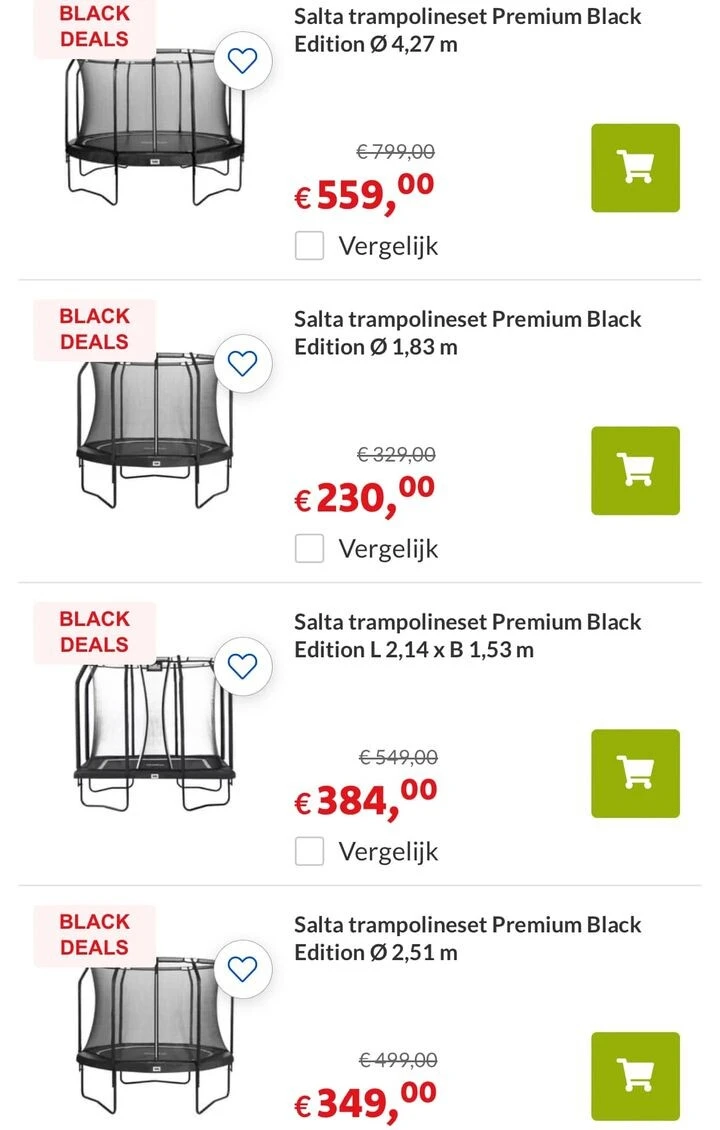Add the Ø 1,83 m trampoline to cart

point(634,470)
